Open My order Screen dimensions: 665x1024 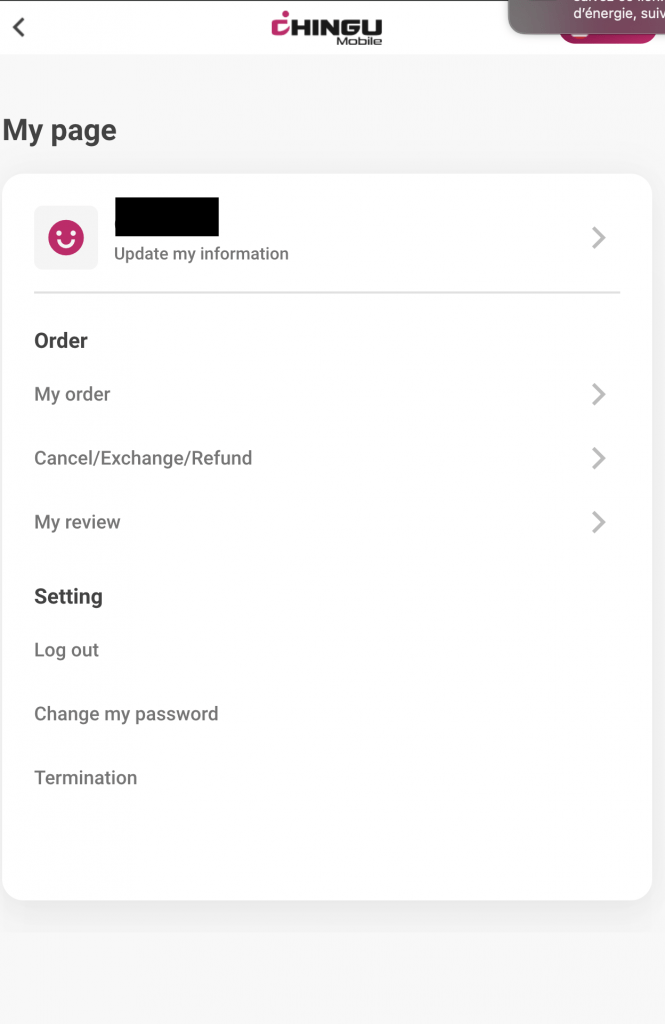72,394
